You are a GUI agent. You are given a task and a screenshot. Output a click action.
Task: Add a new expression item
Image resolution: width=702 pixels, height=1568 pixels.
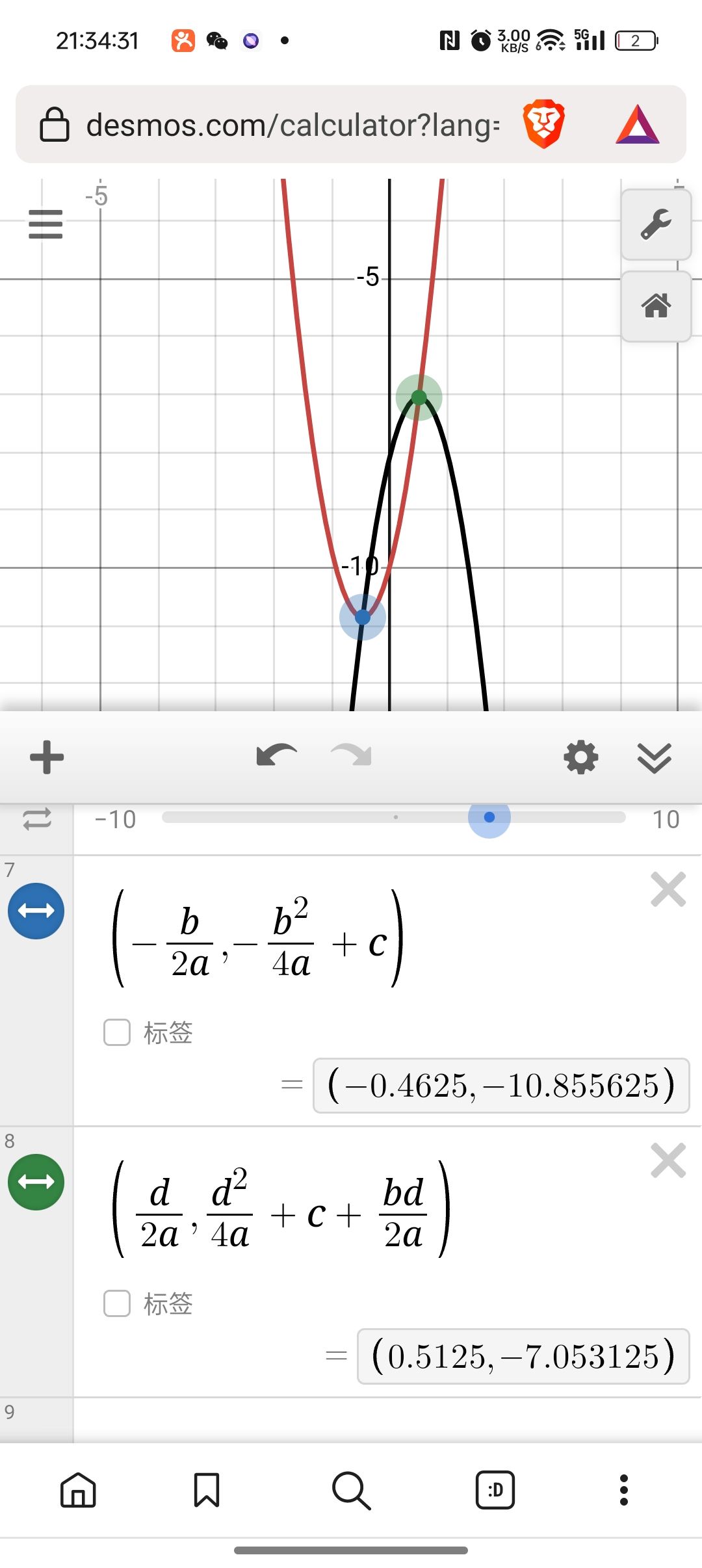point(47,757)
